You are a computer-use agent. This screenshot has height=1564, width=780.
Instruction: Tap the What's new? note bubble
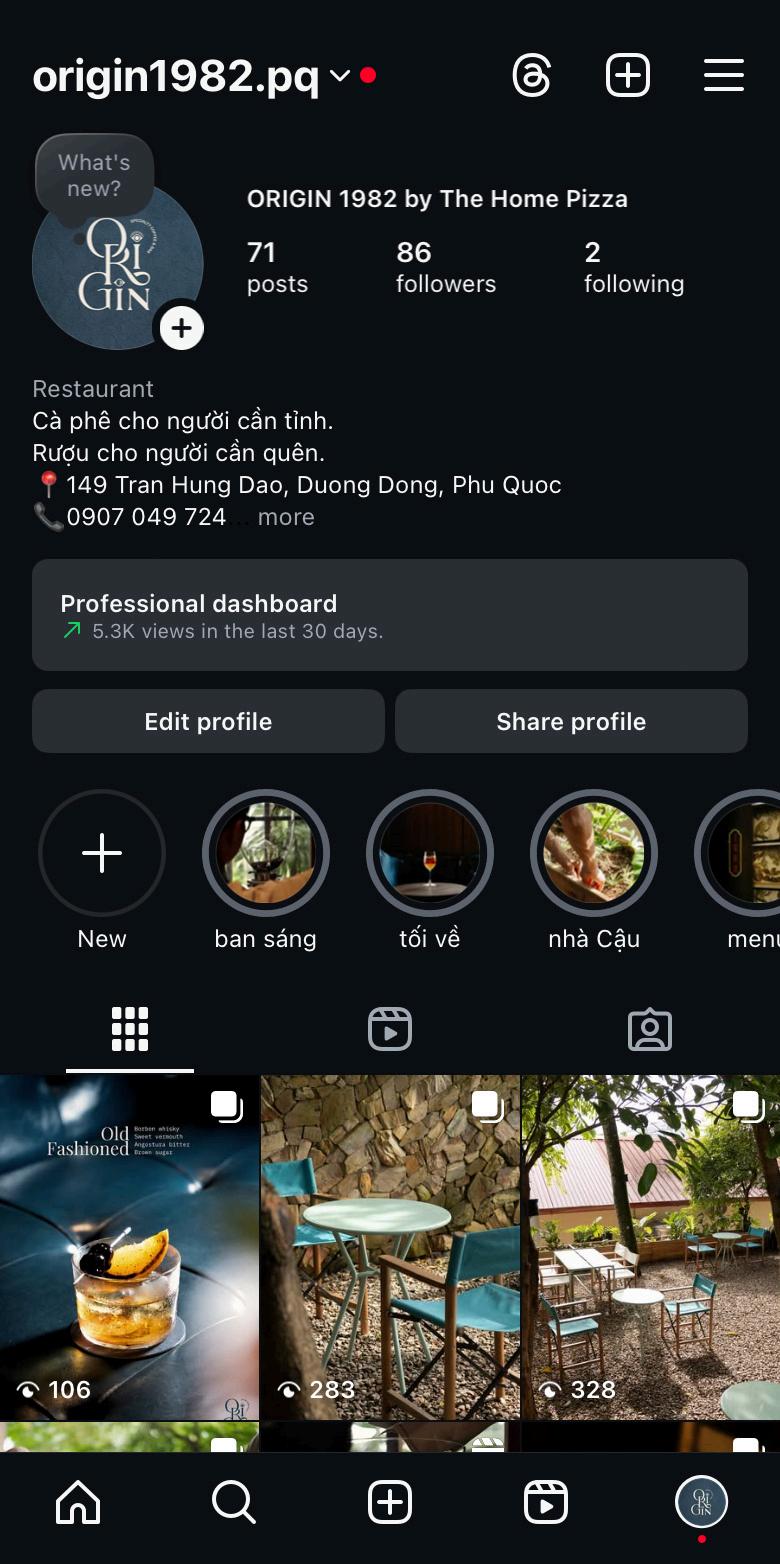pyautogui.click(x=94, y=176)
